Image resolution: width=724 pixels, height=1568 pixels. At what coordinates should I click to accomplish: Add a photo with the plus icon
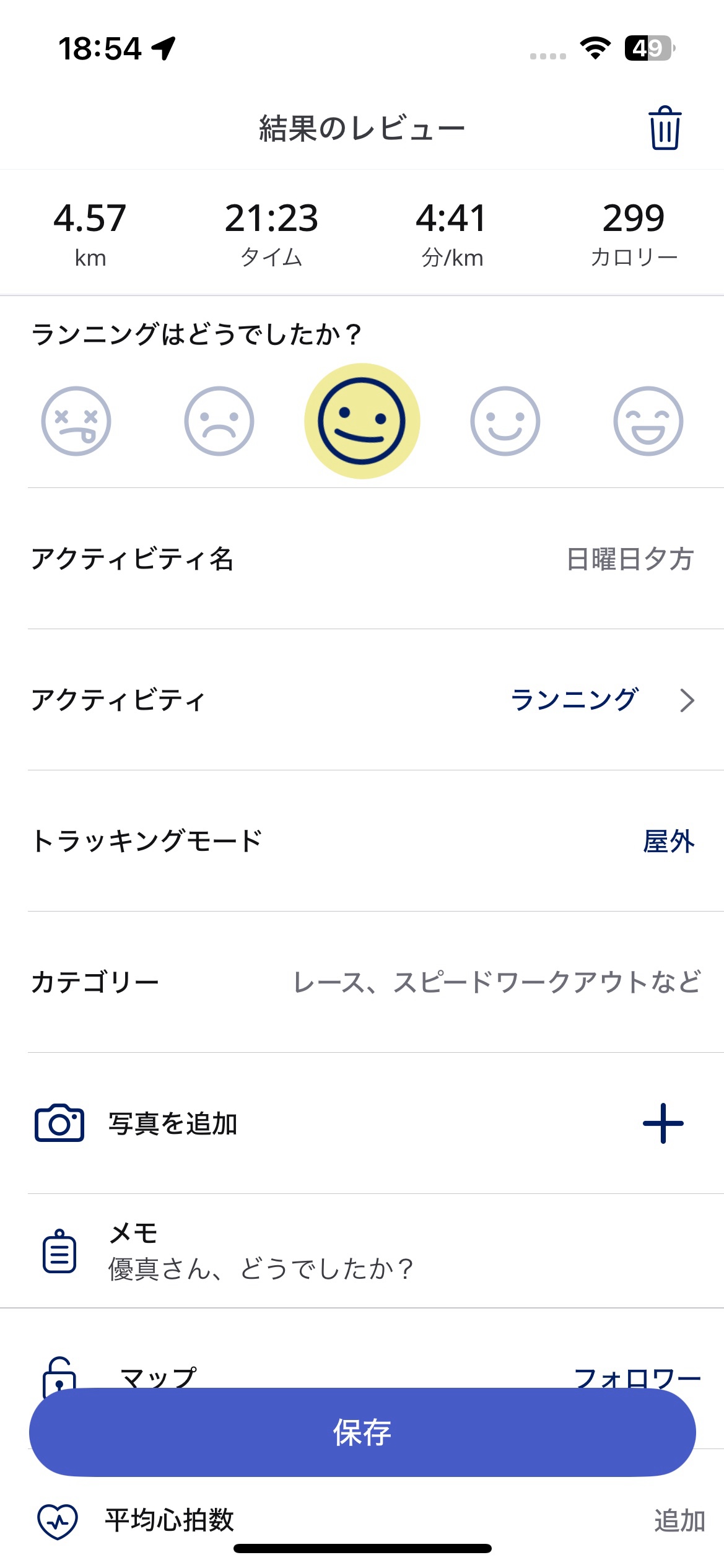coord(663,1123)
